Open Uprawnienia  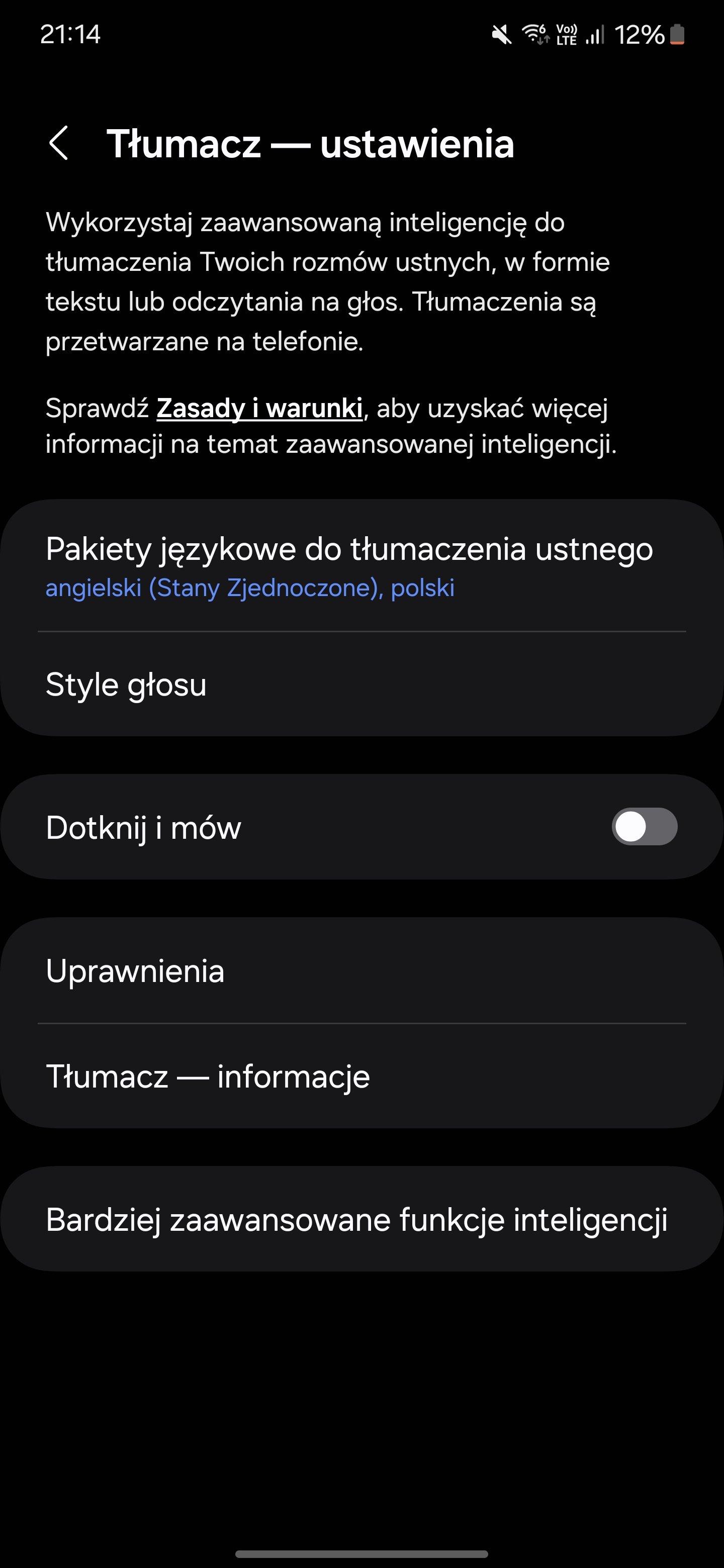point(361,971)
